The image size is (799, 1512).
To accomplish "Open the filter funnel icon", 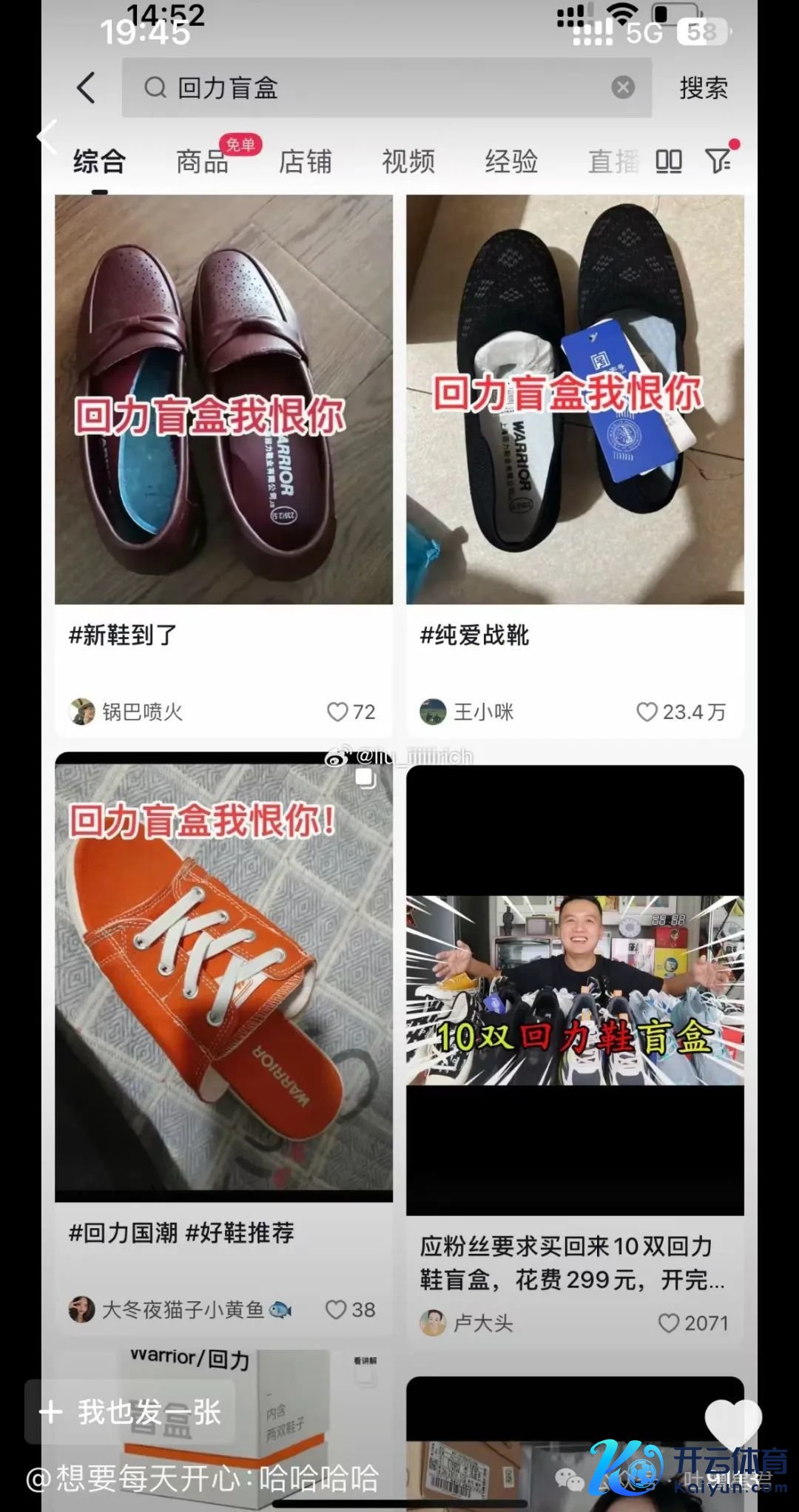I will pyautogui.click(x=718, y=160).
